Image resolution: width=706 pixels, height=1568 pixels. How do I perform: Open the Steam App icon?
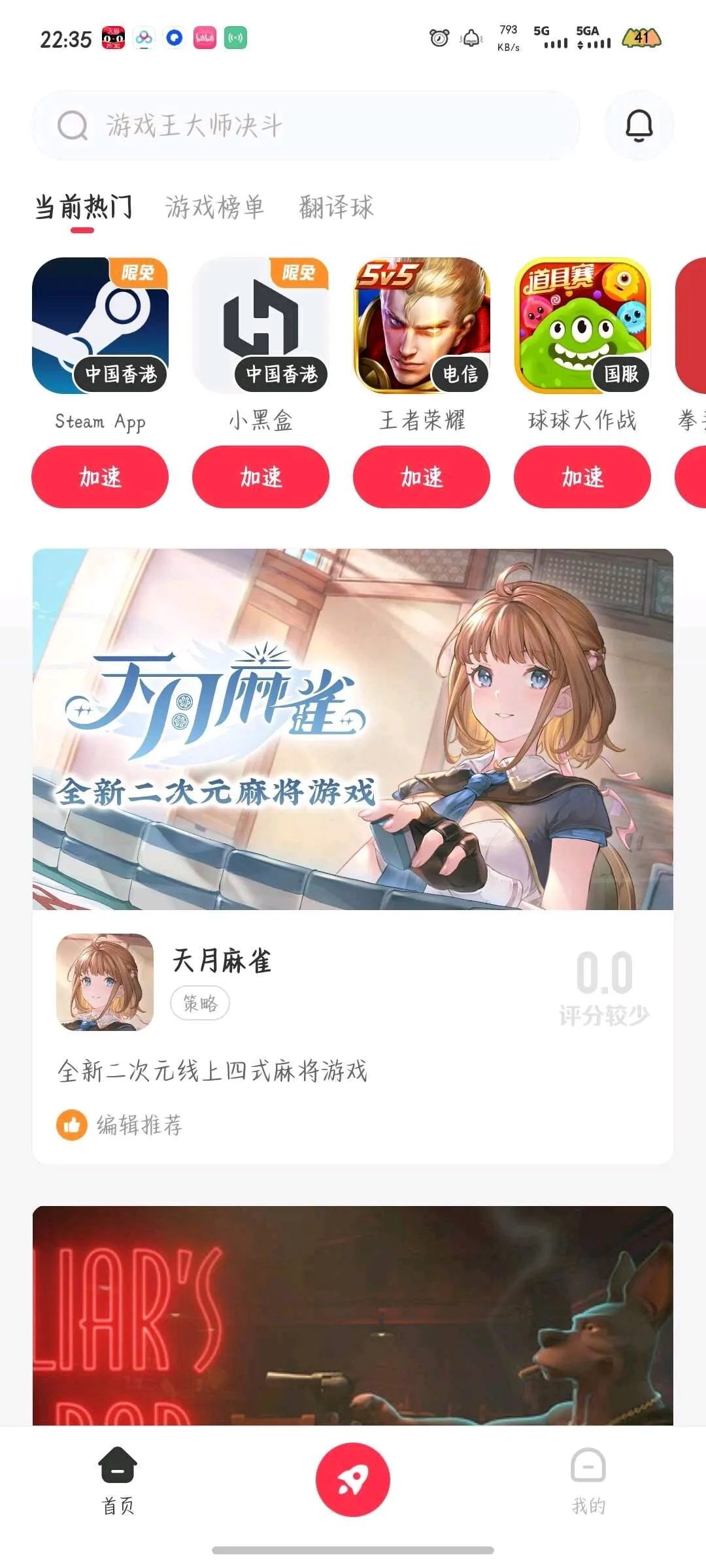[100, 325]
